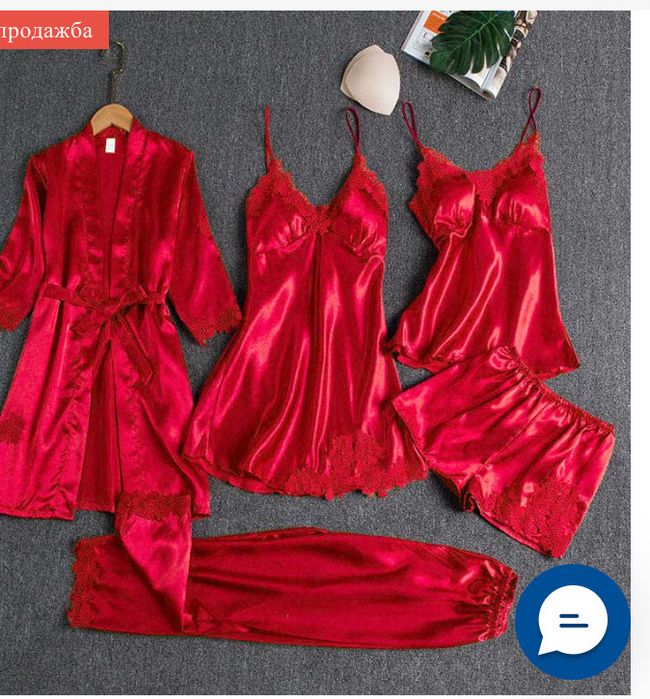Open the red satin pajama set image
This screenshot has width=650, height=699.
point(310,350)
